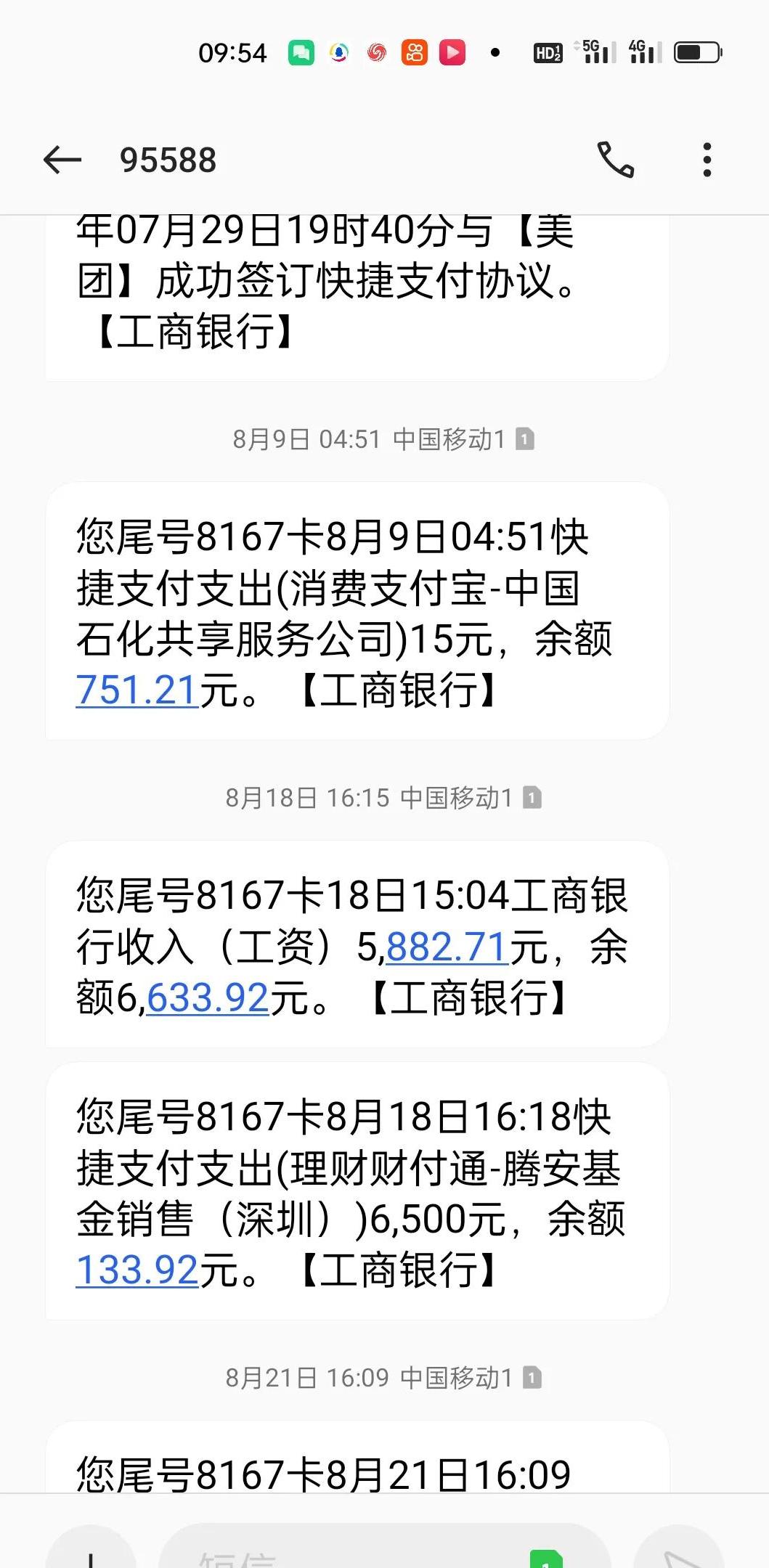Tap the HD VoLTE indicator in status bar
The width and height of the screenshot is (769, 1568).
(547, 52)
